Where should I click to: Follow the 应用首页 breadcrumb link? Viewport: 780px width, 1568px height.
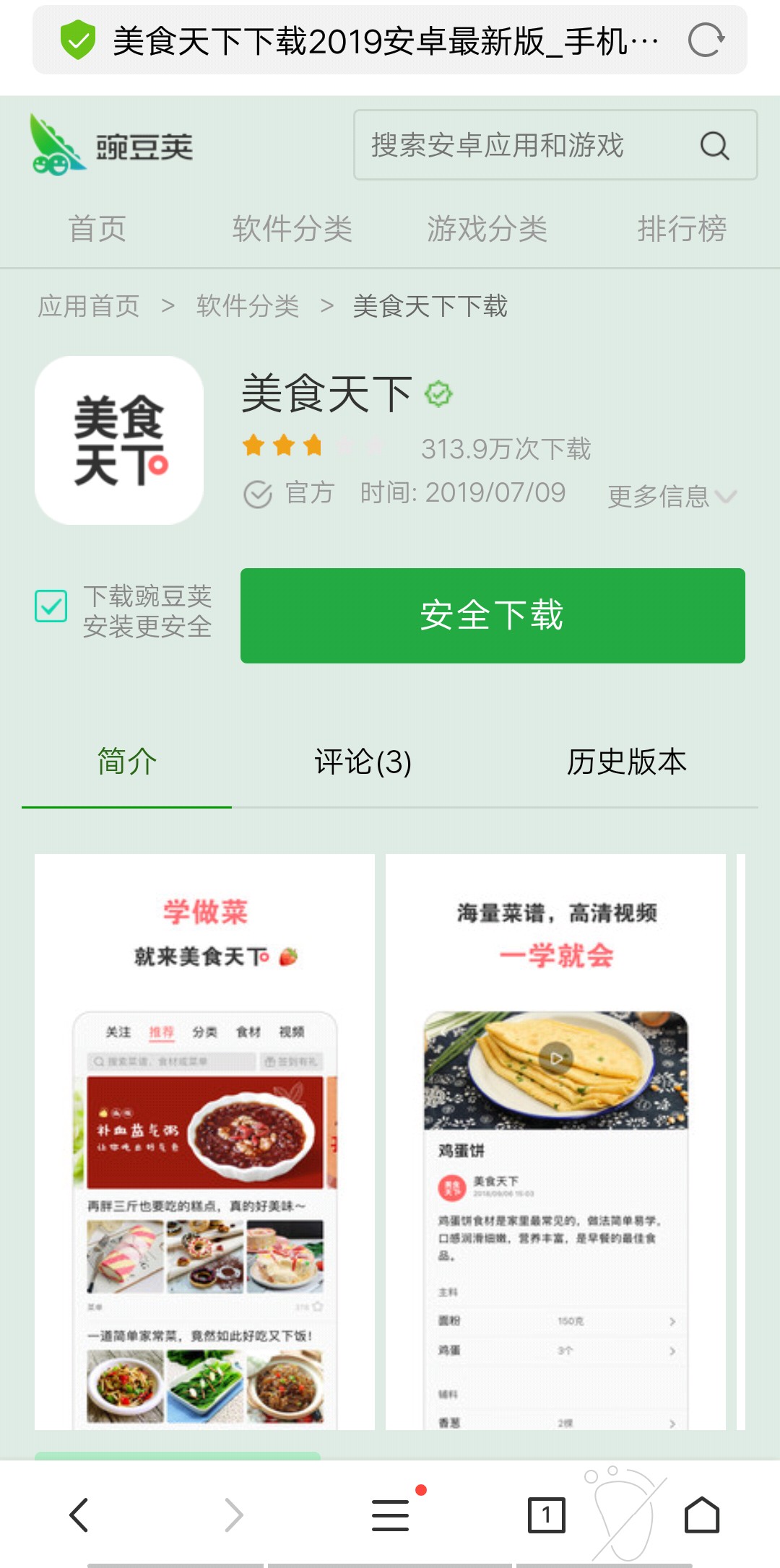(x=88, y=306)
